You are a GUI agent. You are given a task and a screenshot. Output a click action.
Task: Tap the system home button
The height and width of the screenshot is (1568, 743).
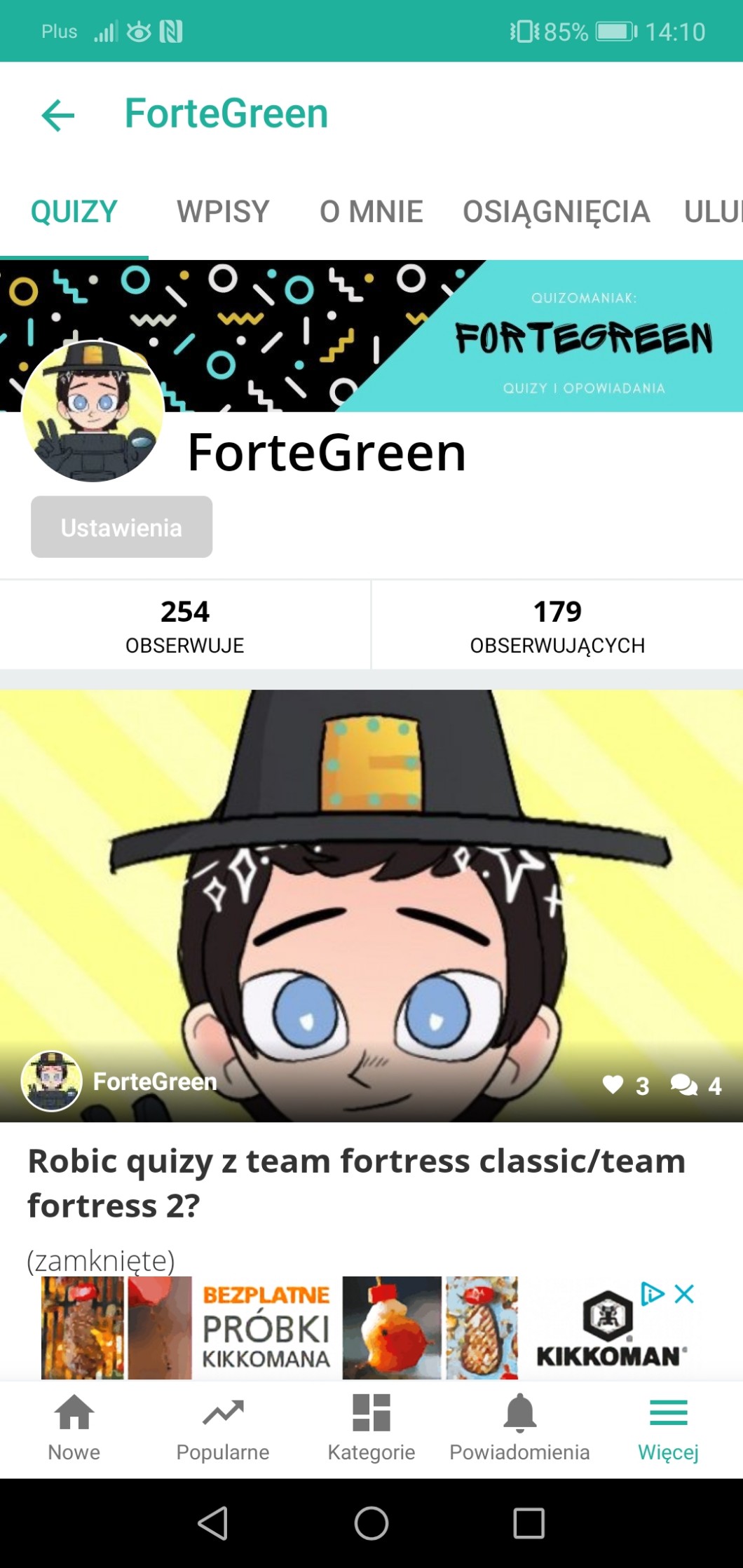point(371,1523)
